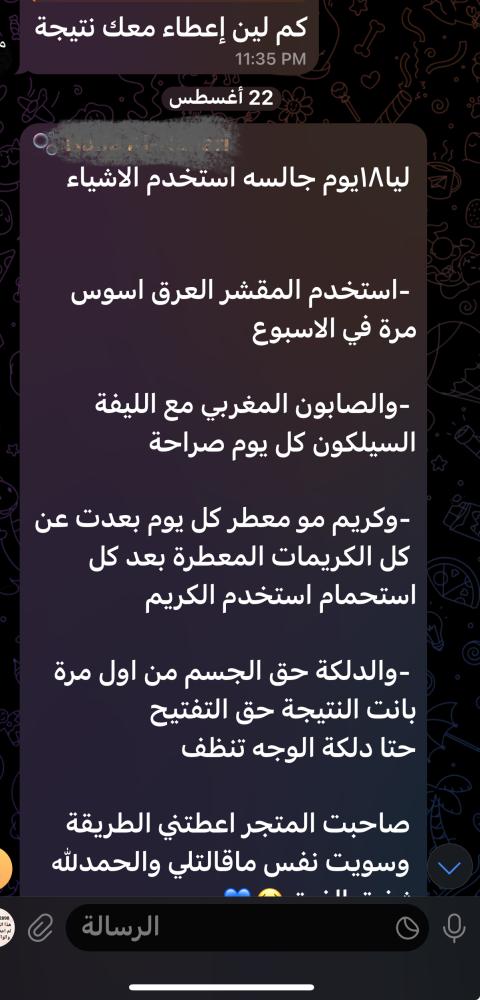The height and width of the screenshot is (1000, 480).
Task: Open the attachment paperclip
Action: (41, 929)
